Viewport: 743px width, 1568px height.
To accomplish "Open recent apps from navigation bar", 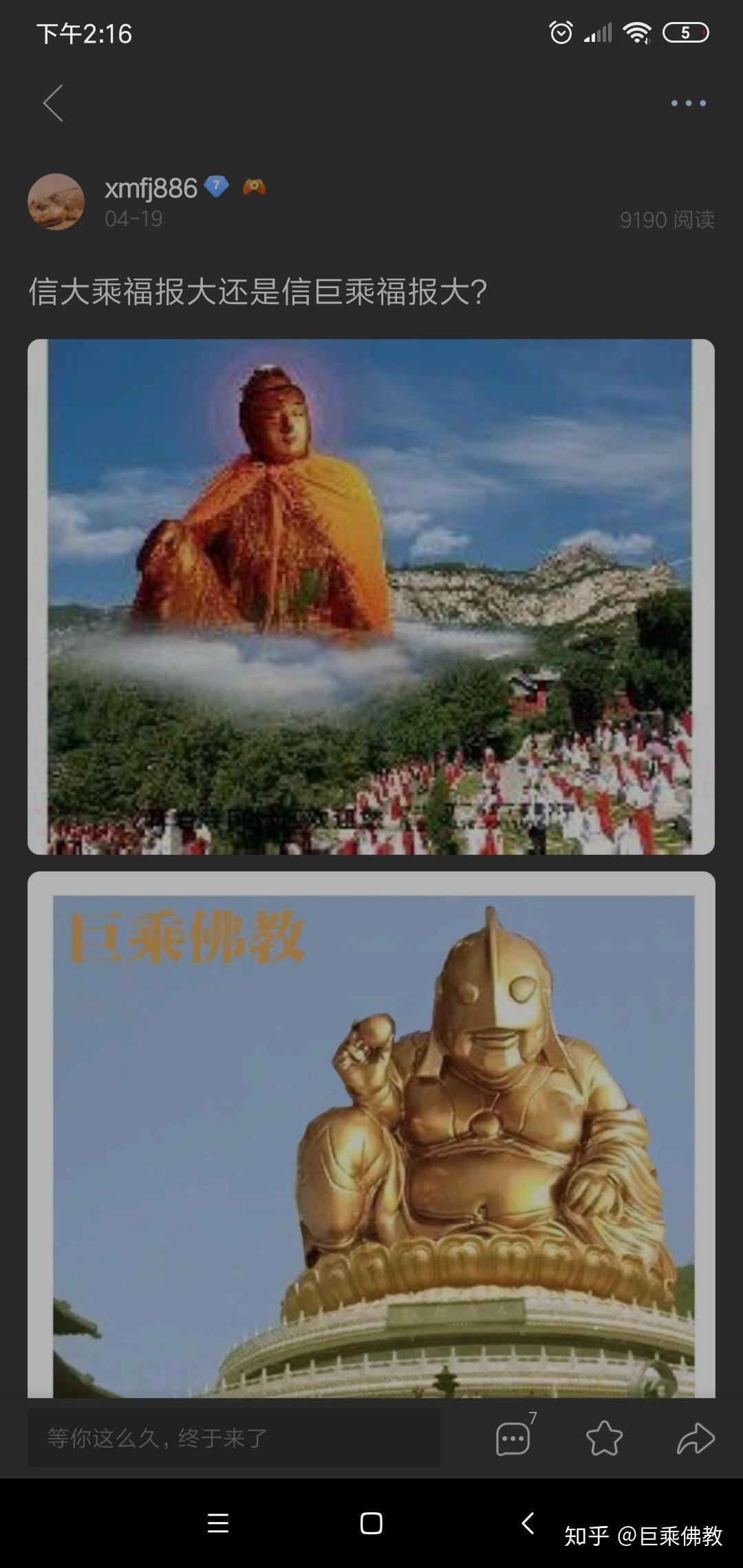I will (x=218, y=1523).
